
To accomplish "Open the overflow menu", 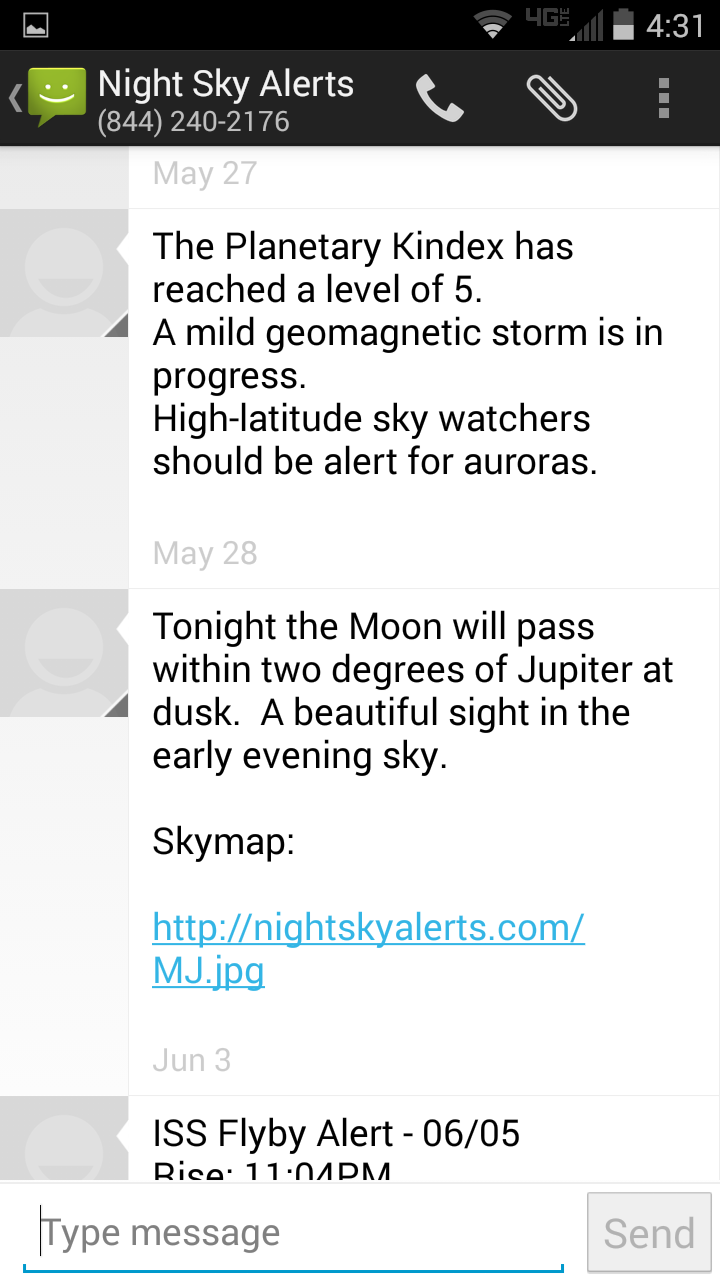I will tap(664, 98).
